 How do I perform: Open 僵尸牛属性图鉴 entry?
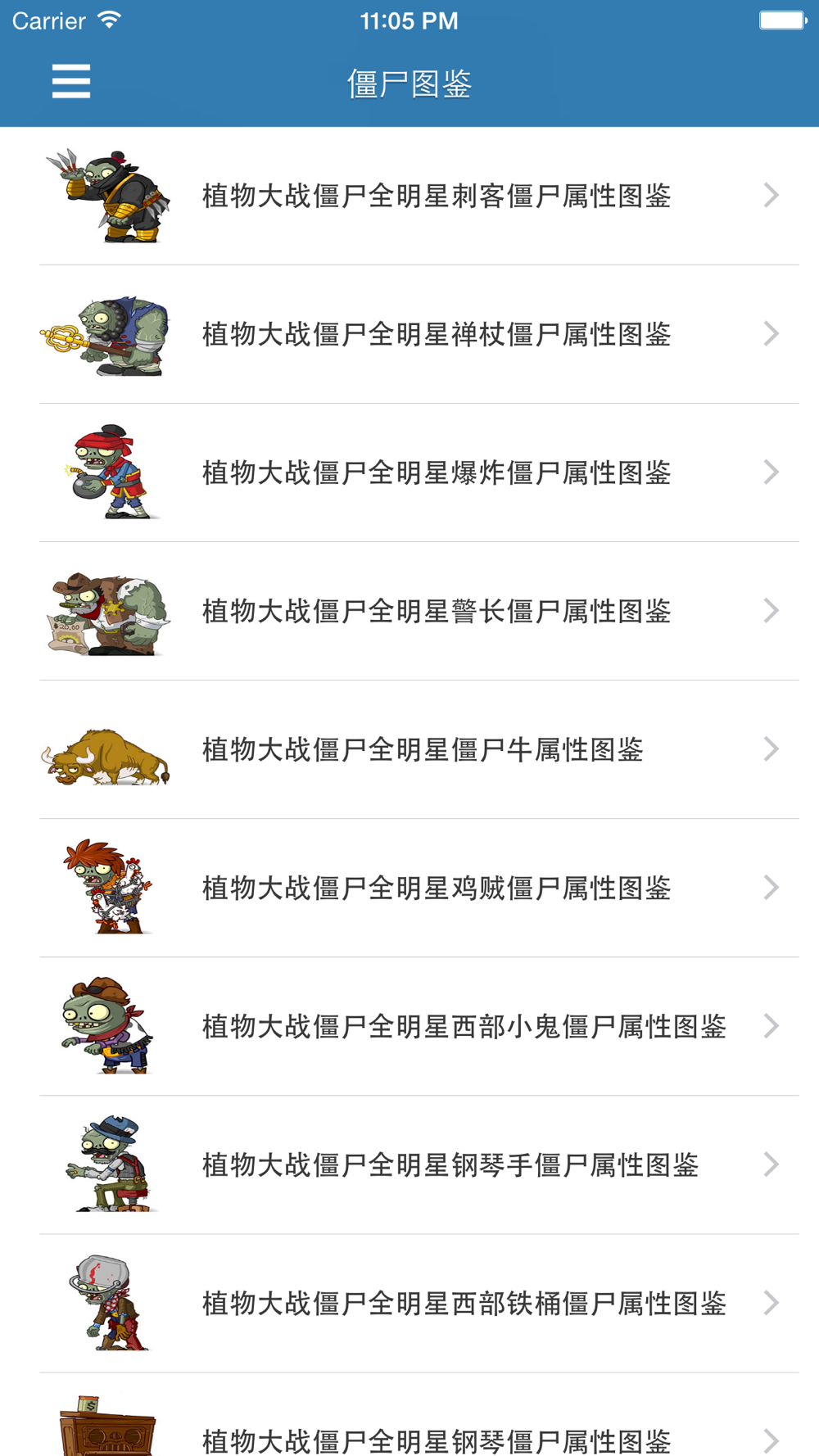pyautogui.click(x=409, y=749)
